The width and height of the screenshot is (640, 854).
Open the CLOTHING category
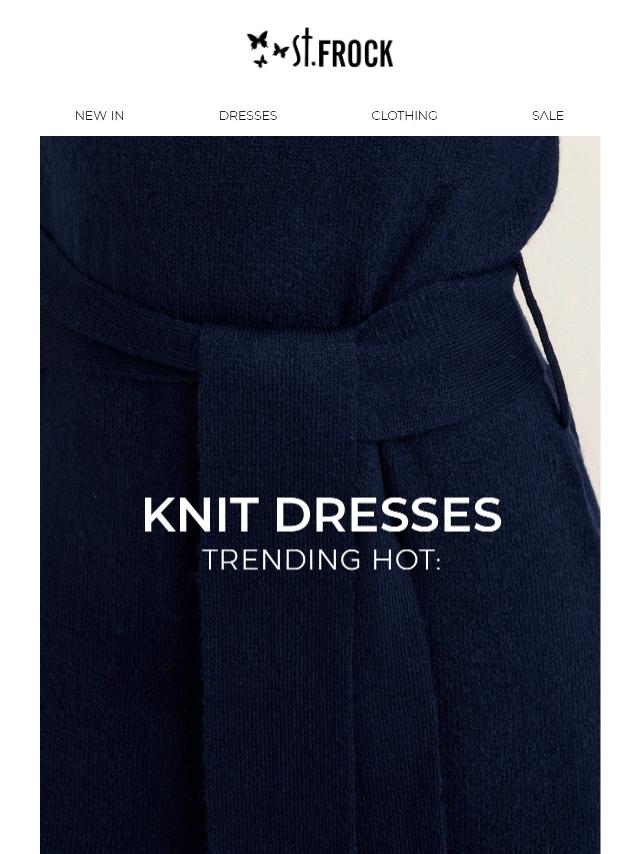(404, 115)
